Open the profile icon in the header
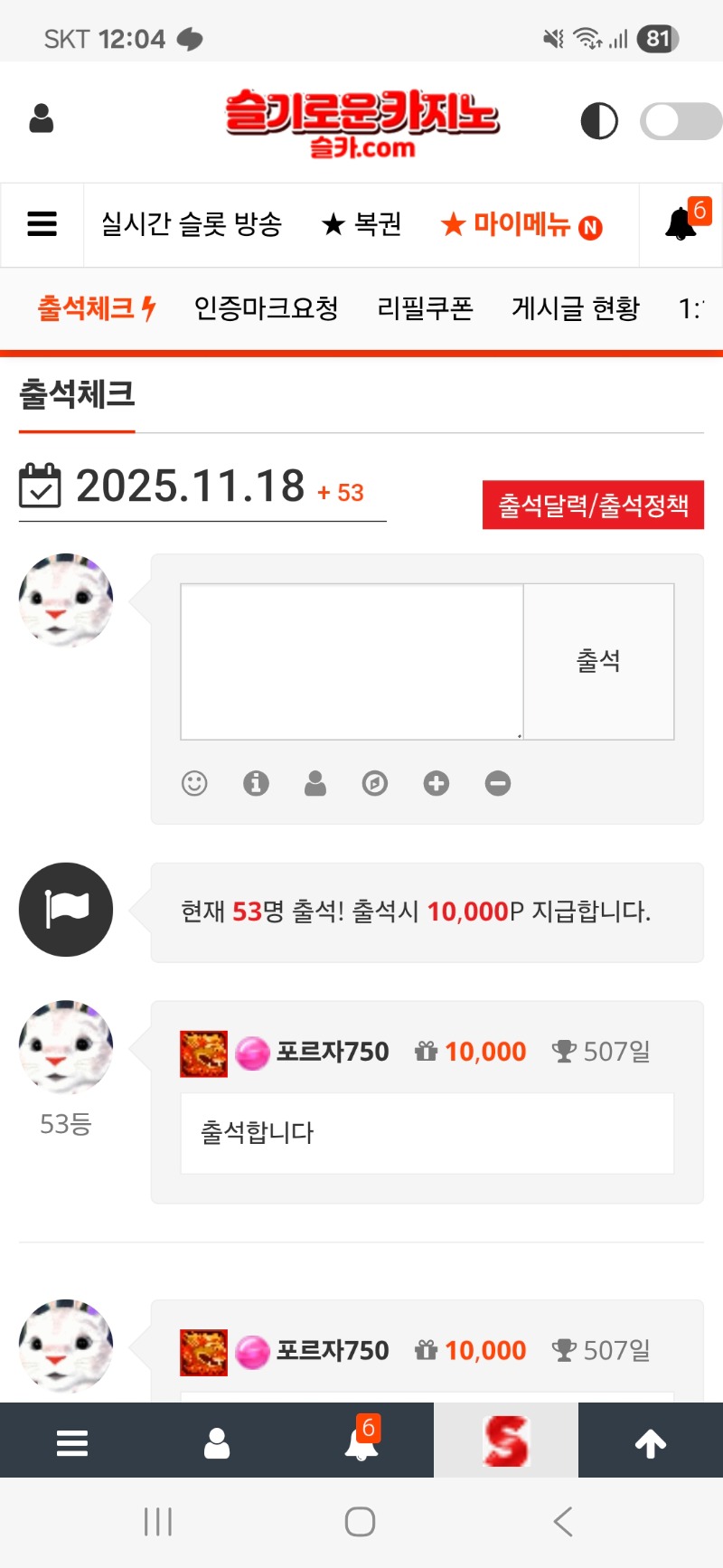The image size is (723, 1568). [42, 118]
